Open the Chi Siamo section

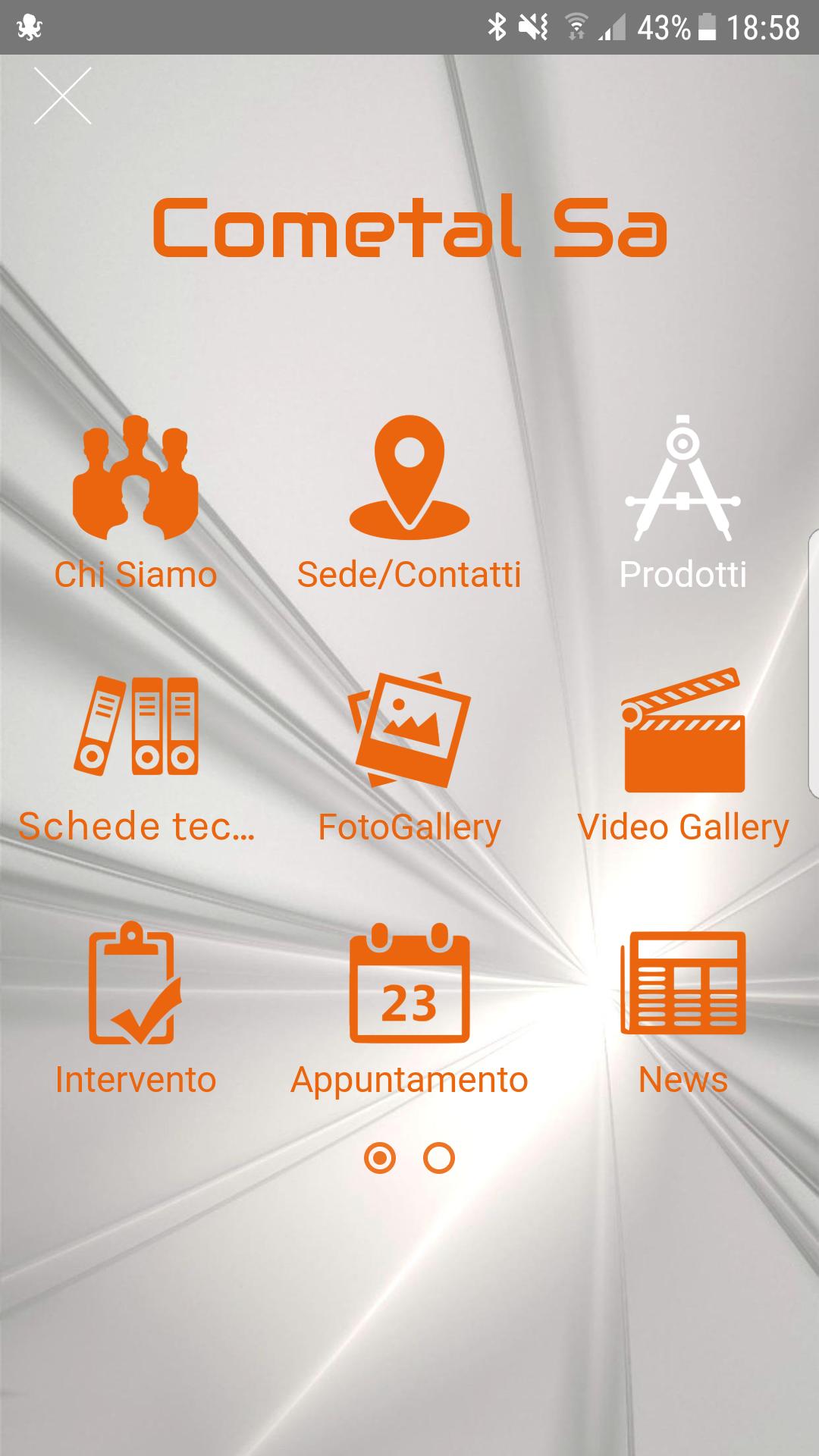click(x=136, y=504)
